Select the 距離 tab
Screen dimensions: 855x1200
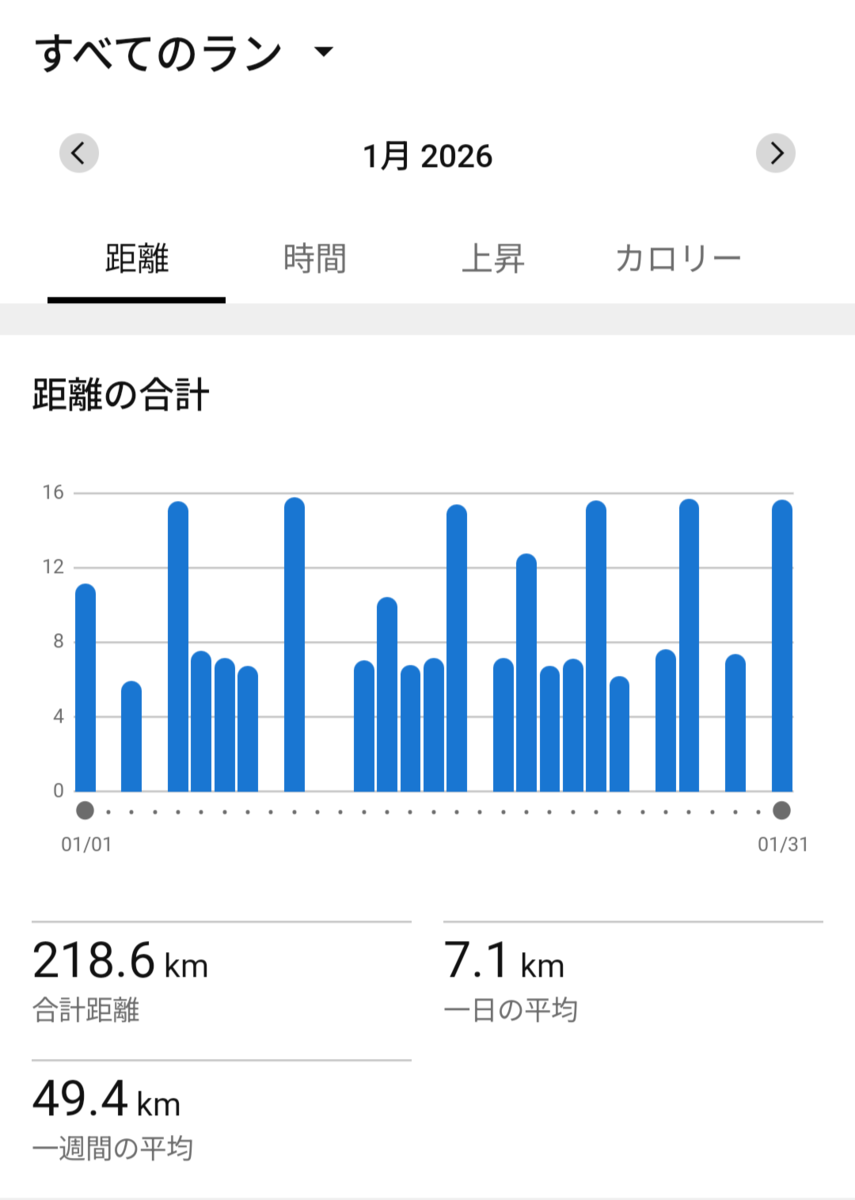tap(137, 259)
